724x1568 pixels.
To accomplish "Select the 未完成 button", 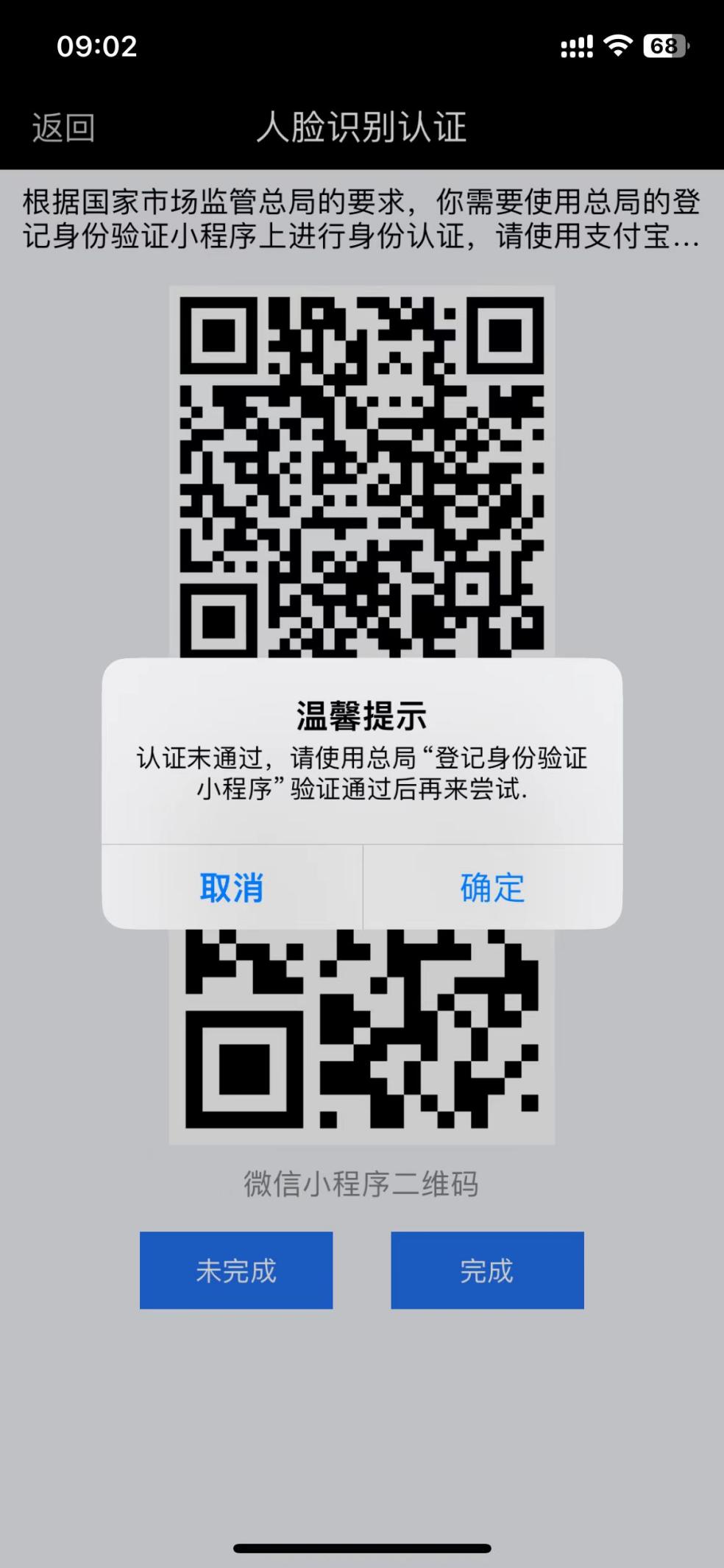I will pyautogui.click(x=236, y=1271).
